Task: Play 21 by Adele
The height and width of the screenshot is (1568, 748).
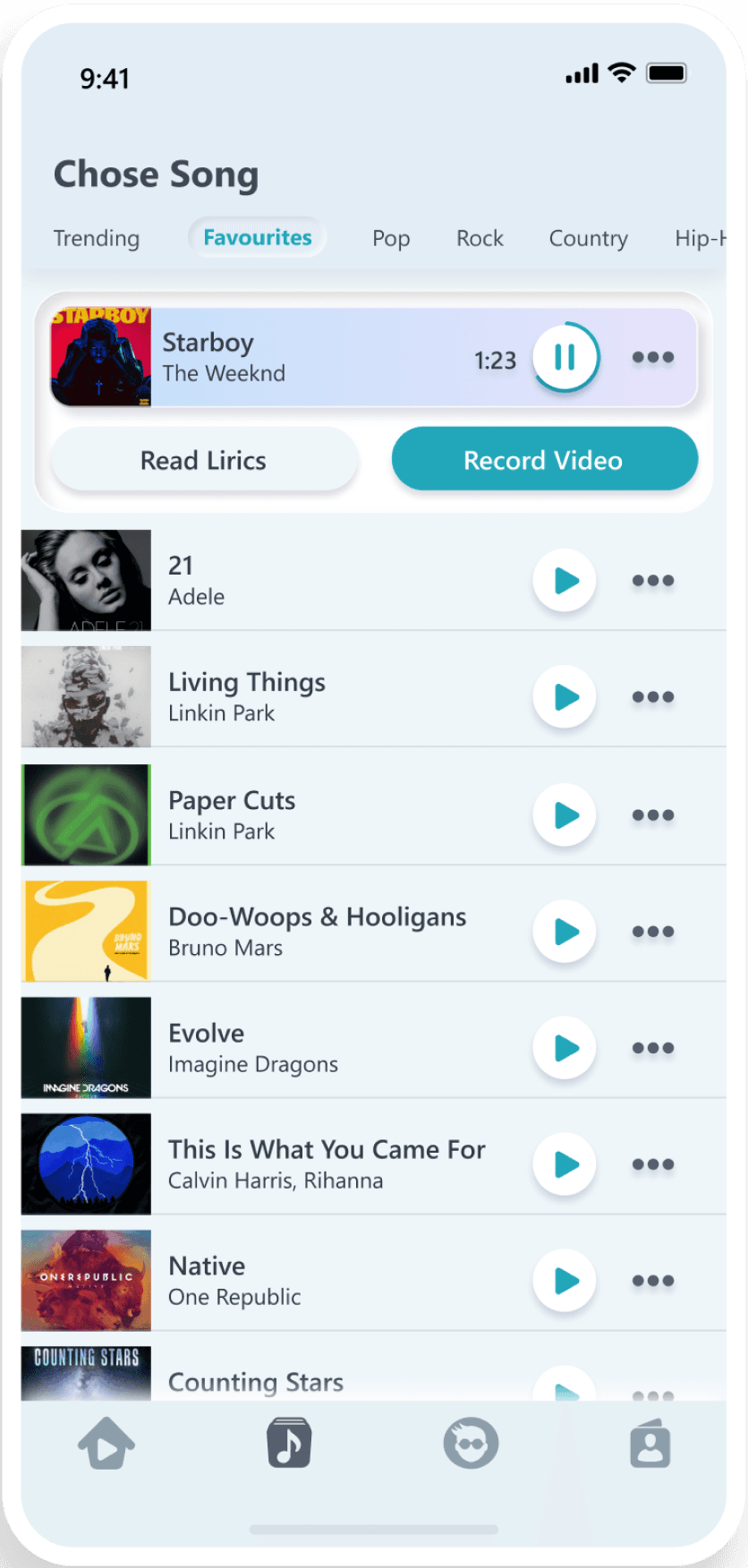Action: [x=565, y=581]
